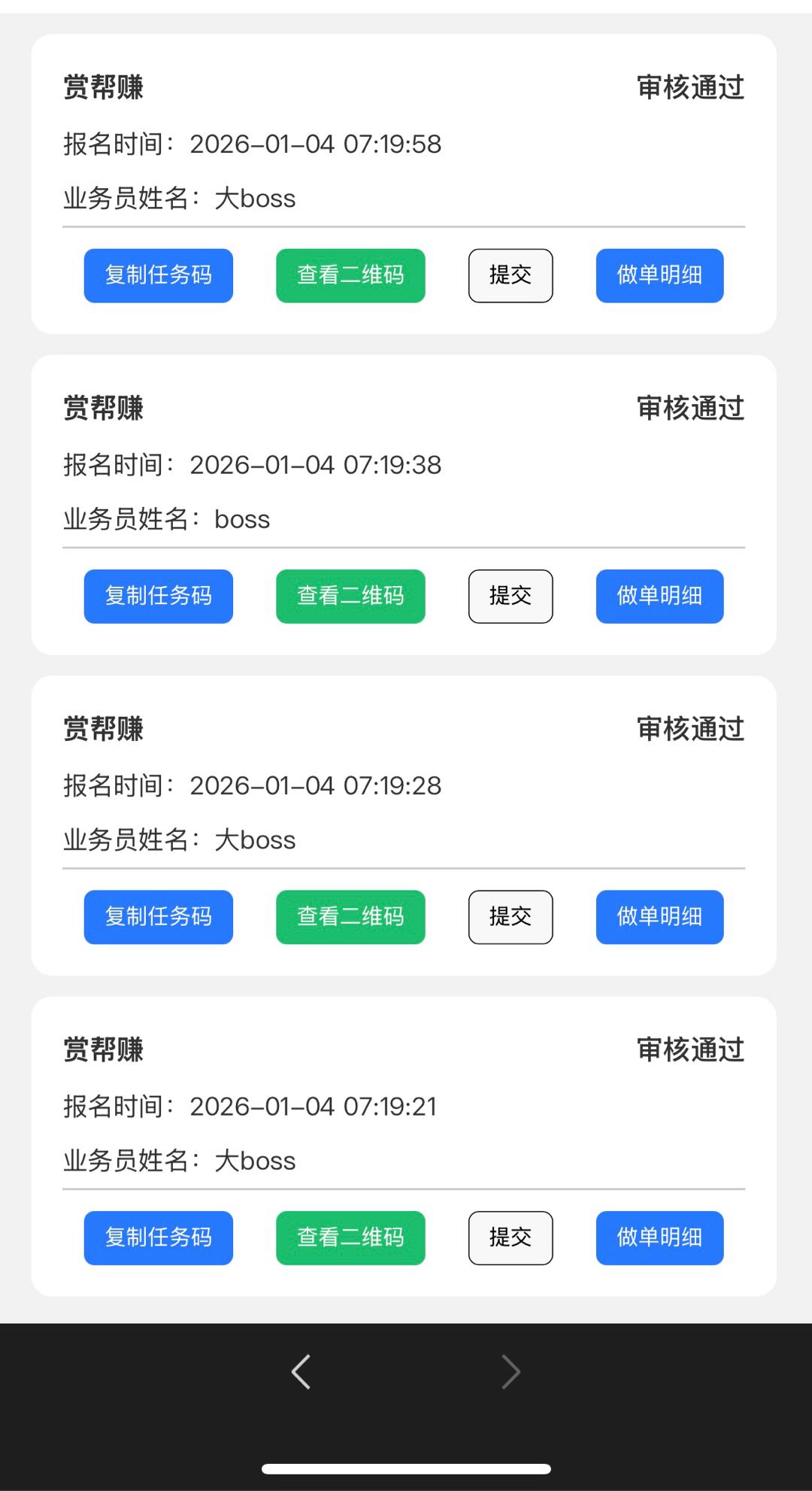Open 做单明细 for the third task
Viewport: 812px width, 1491px height.
tap(659, 916)
